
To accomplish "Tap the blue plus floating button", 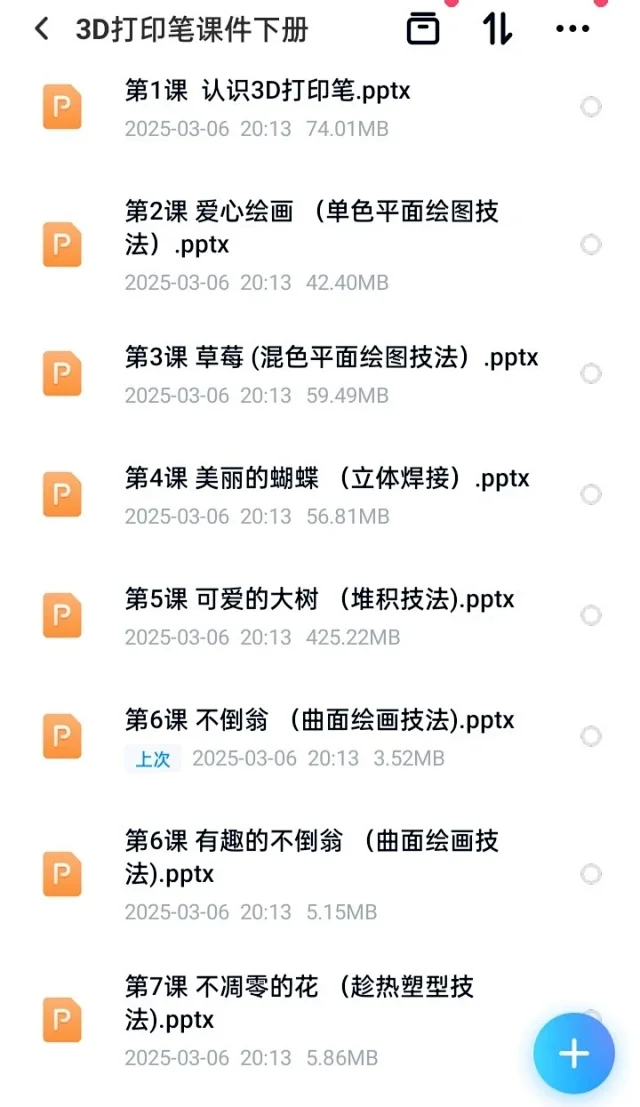I will coord(574,1053).
